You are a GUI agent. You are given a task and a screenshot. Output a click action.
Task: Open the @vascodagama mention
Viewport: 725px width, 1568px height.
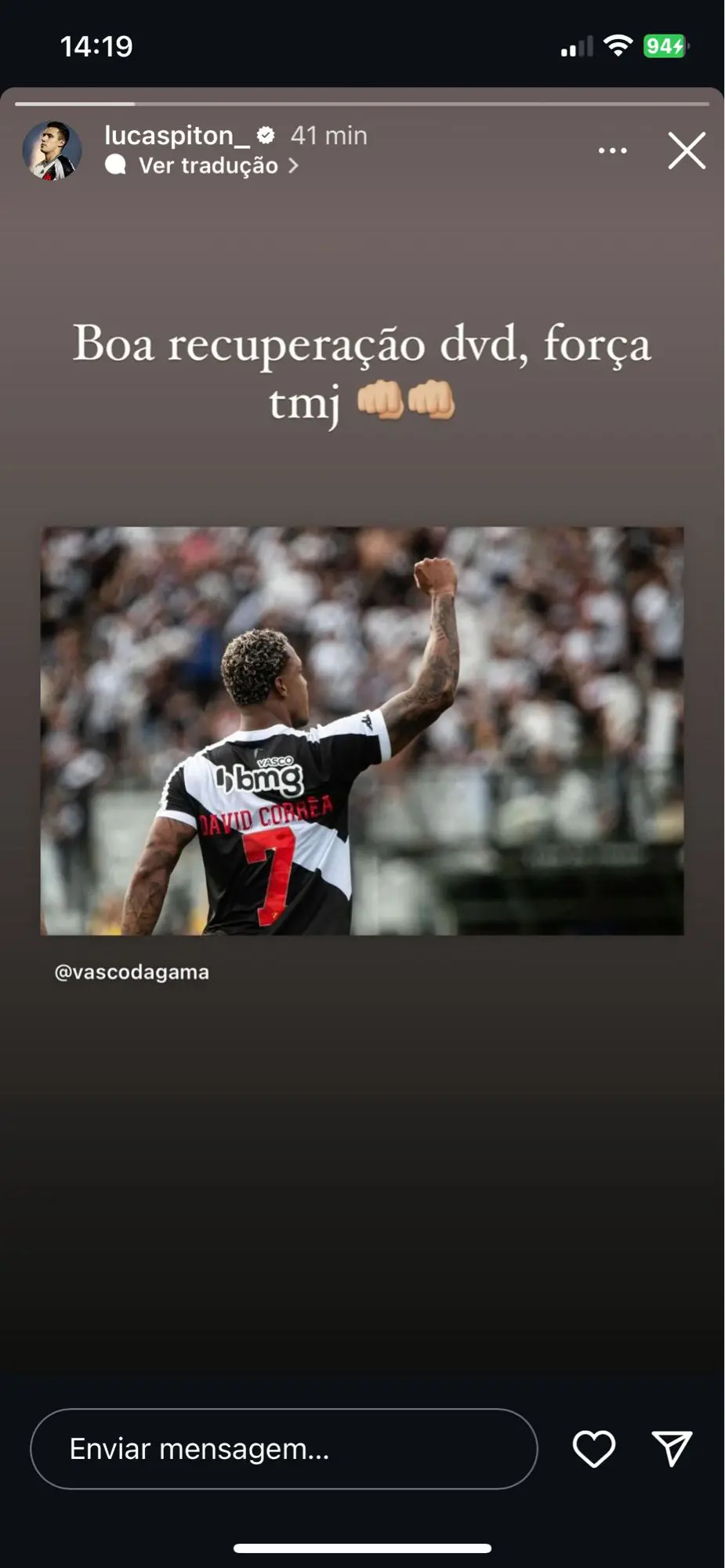point(132,972)
